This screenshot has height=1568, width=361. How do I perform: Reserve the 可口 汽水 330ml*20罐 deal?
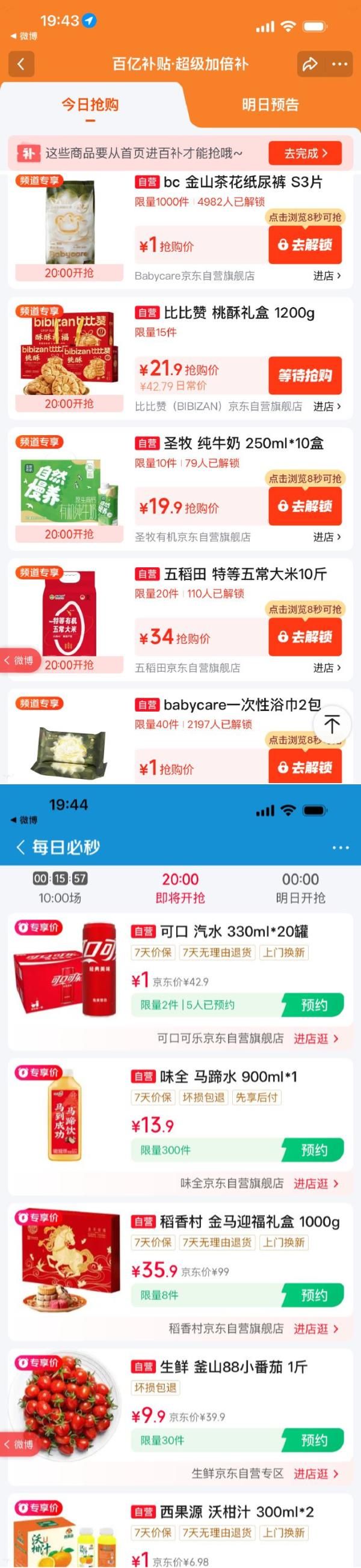(x=313, y=1005)
